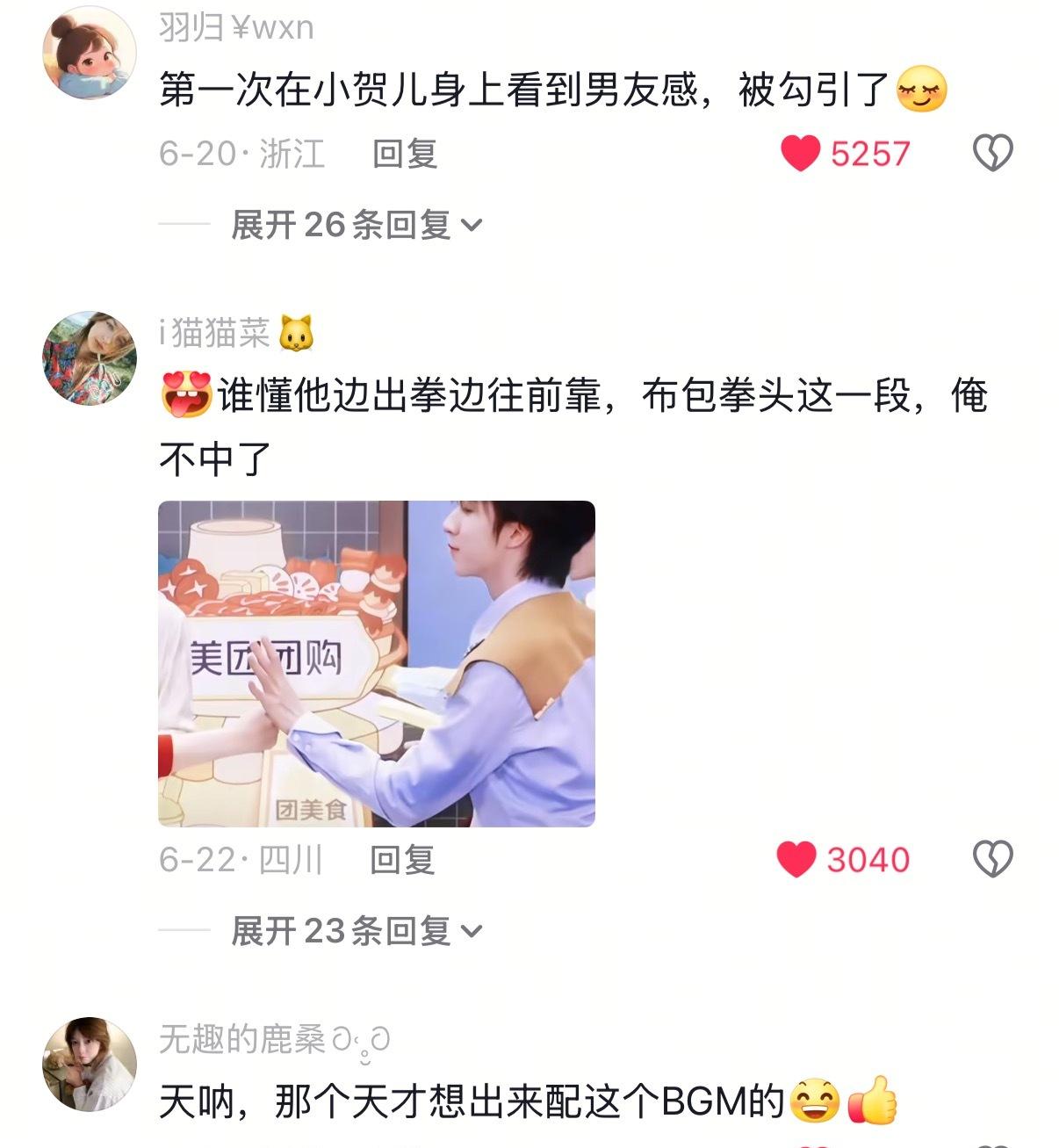1059x1148 pixels.
Task: Open i猫猫菜's profile avatar
Action: (90, 358)
